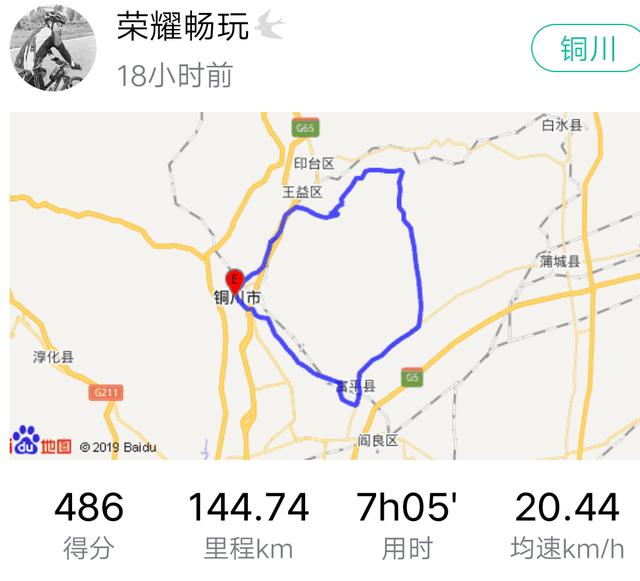Open 荣耀畅玩's profile avatar

54,48
